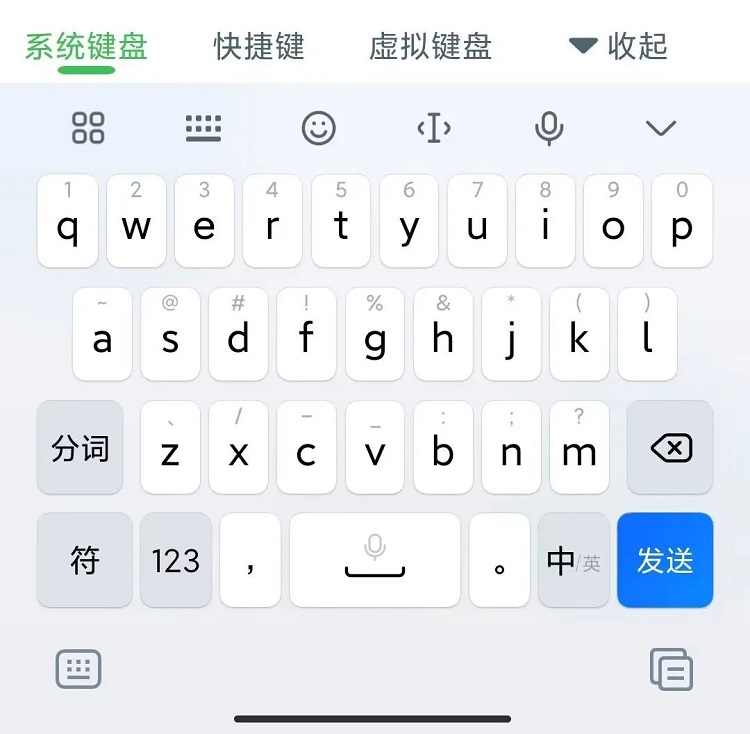Delete a character with backspace key
750x734 pixels.
(670, 448)
